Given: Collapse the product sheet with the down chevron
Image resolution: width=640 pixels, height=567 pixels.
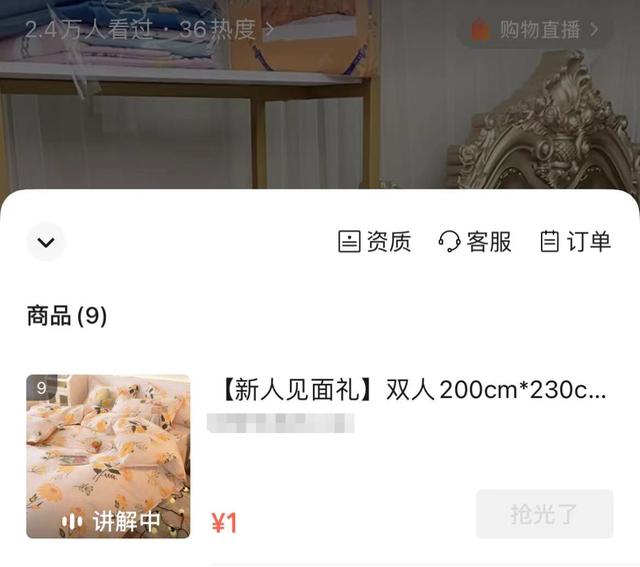Looking at the screenshot, I should 46,242.
